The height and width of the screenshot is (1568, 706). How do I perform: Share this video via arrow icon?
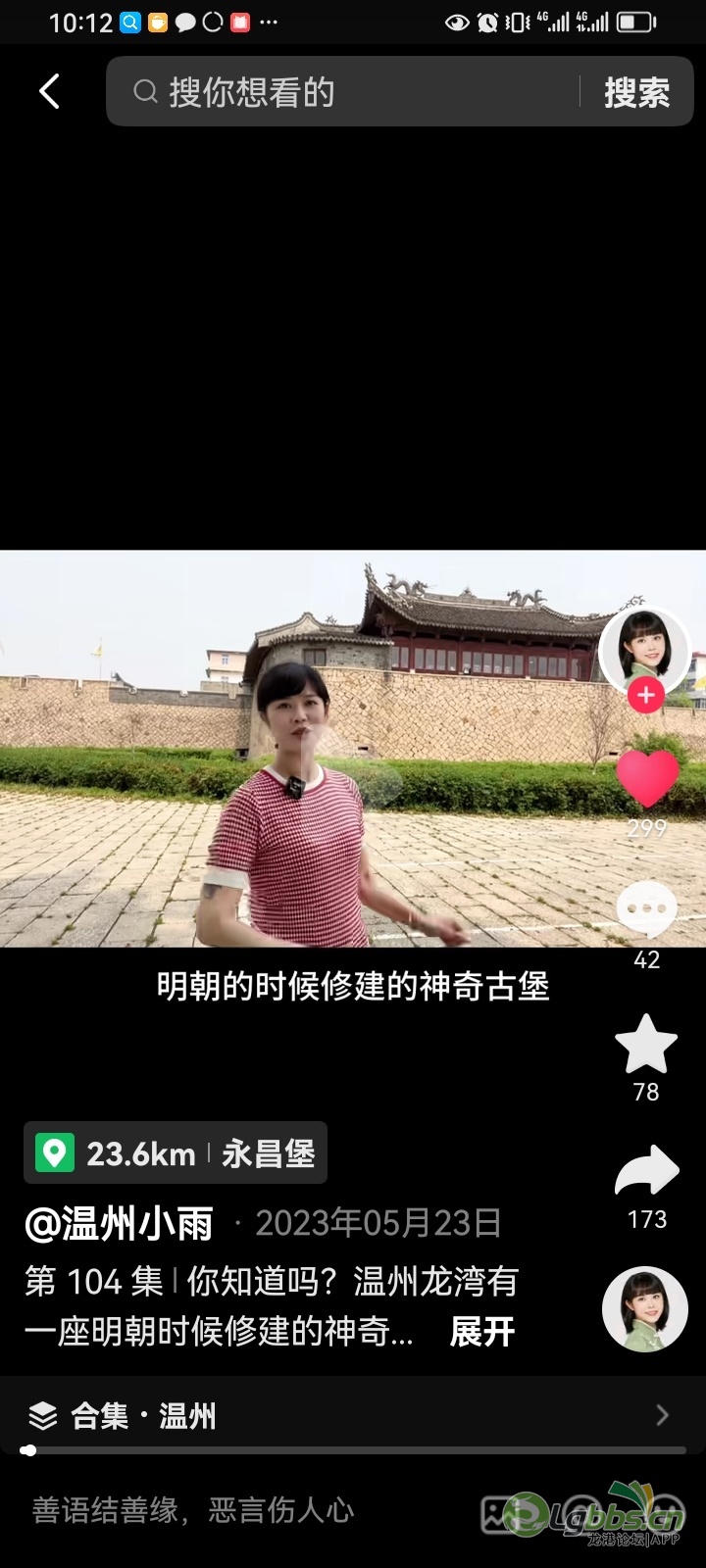coord(647,1171)
